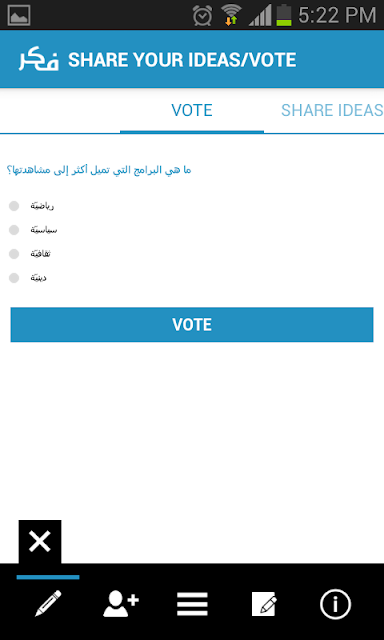Select the Vote tab
384x640 pixels.
coord(192,111)
